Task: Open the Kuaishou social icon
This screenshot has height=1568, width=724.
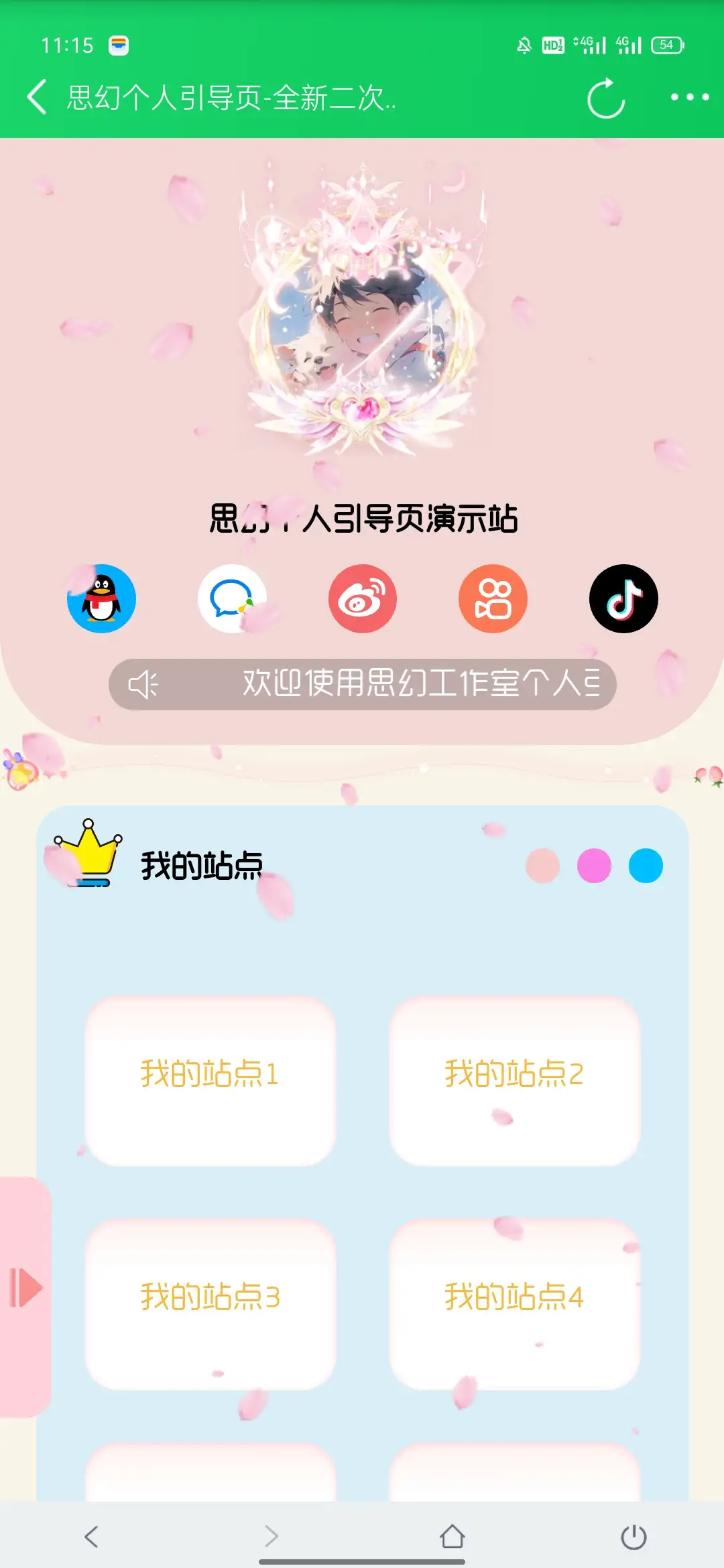Action: (493, 598)
